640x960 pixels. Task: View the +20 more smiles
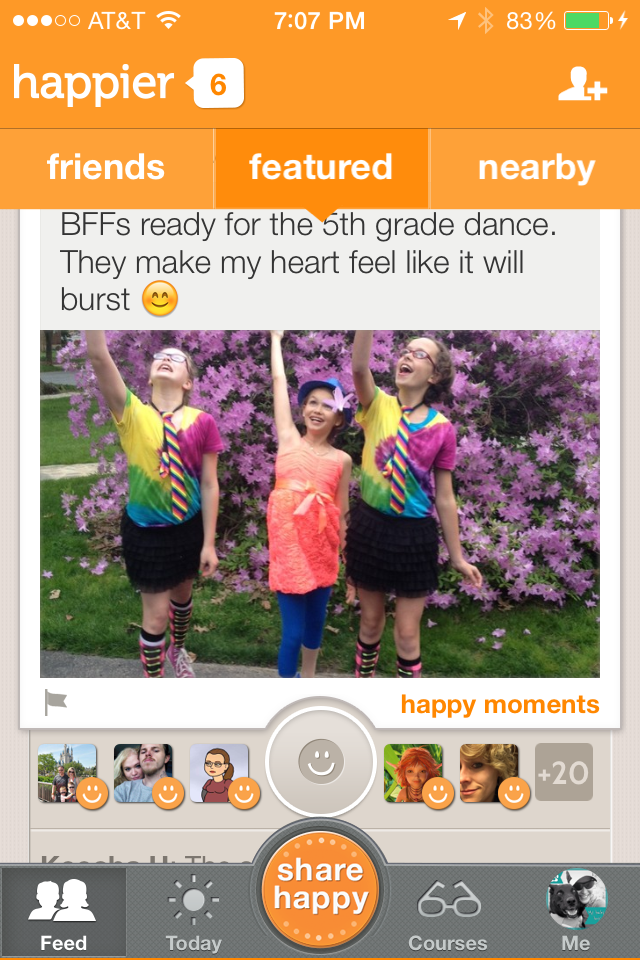point(564,772)
